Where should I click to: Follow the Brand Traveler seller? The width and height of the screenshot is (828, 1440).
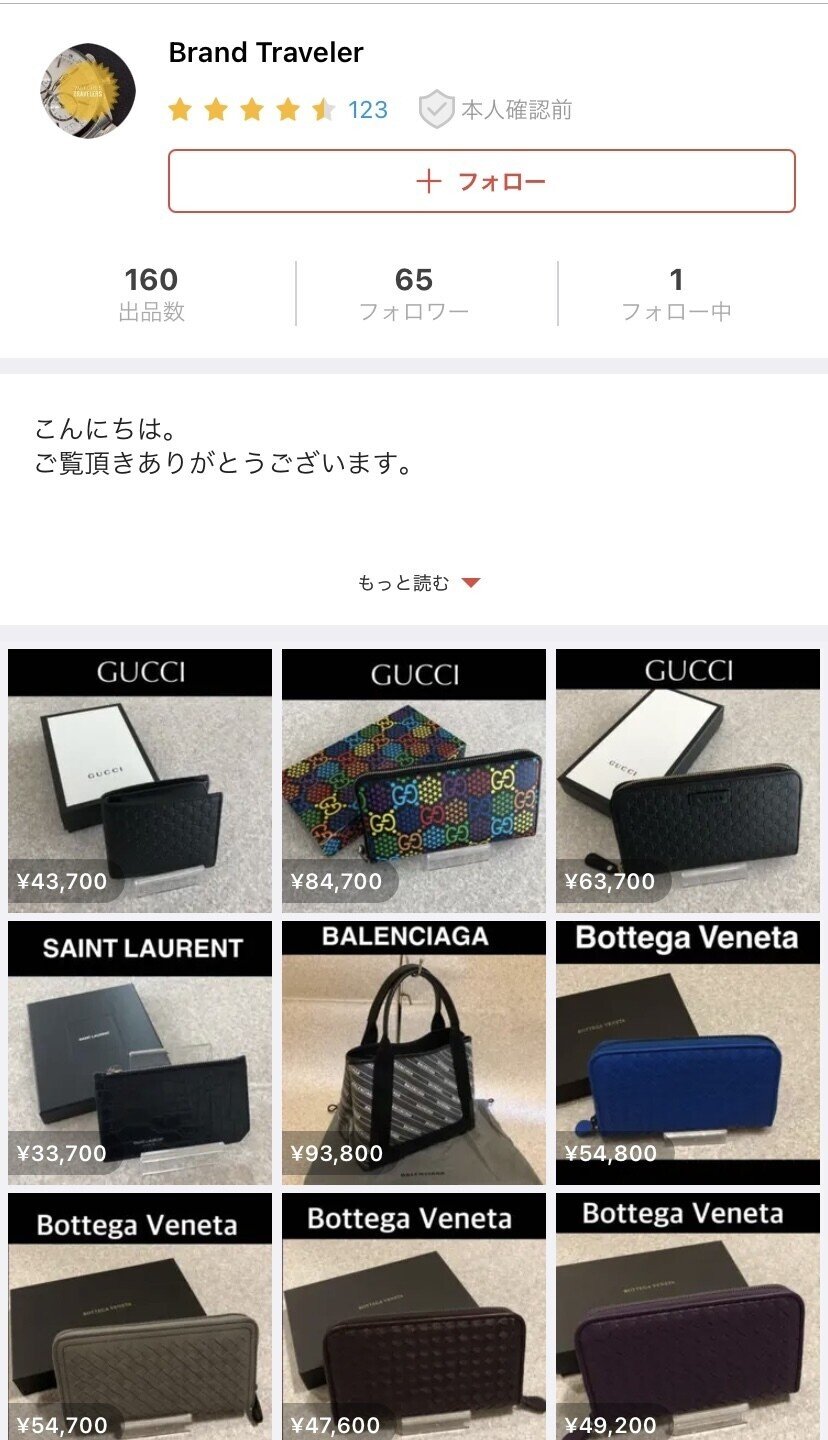(x=481, y=181)
